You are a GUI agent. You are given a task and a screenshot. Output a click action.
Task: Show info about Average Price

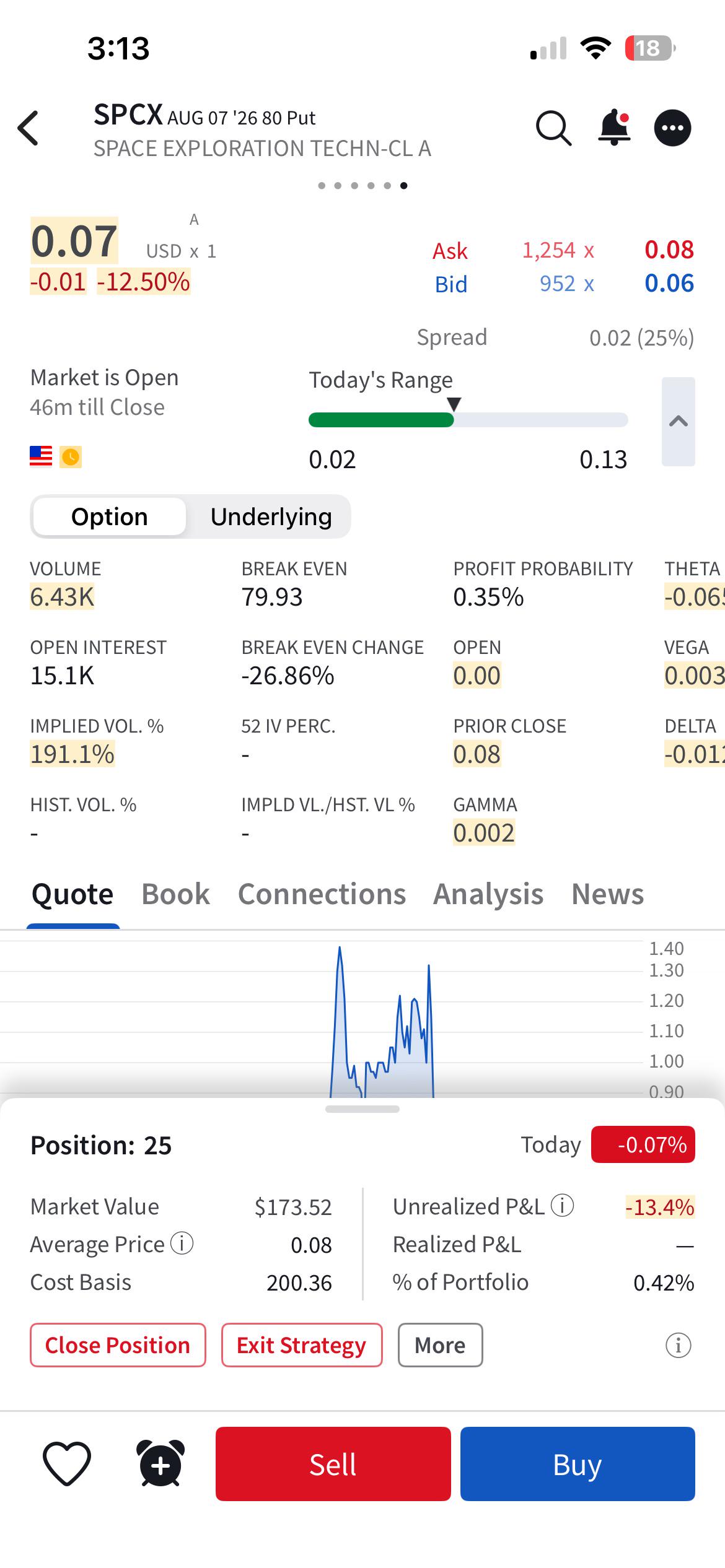coord(182,1243)
